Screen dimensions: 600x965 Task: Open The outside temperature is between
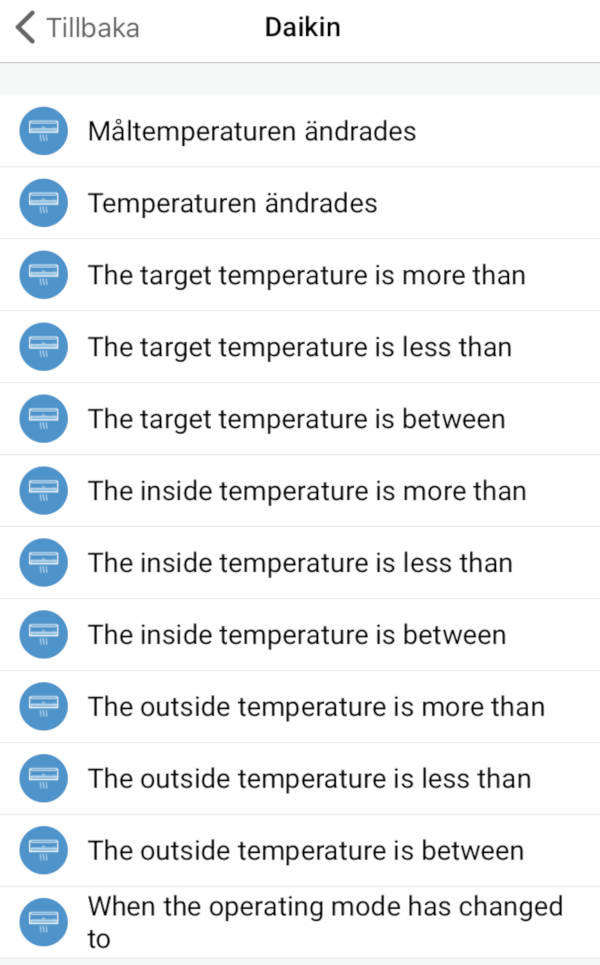tap(300, 851)
